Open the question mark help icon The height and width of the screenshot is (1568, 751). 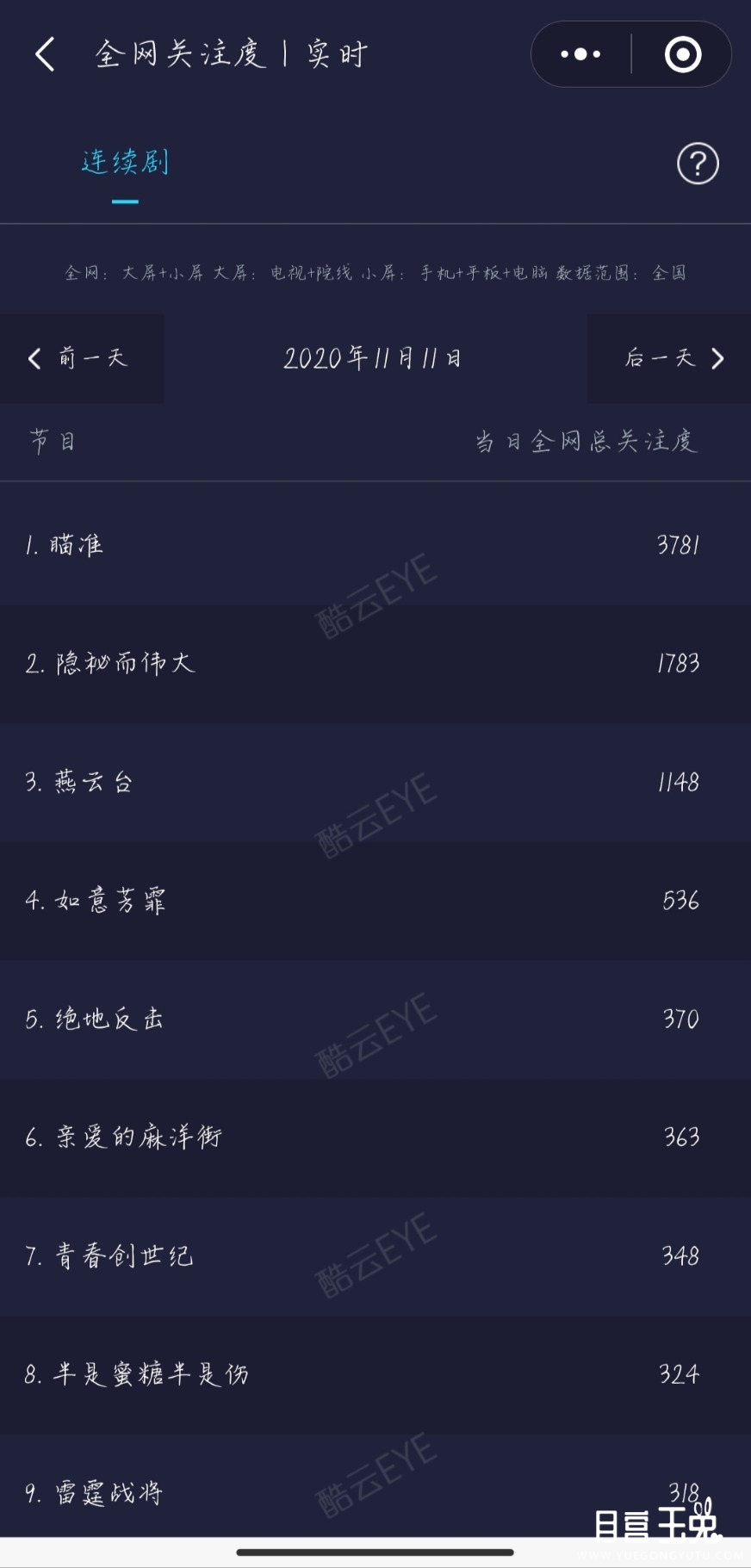pos(698,164)
